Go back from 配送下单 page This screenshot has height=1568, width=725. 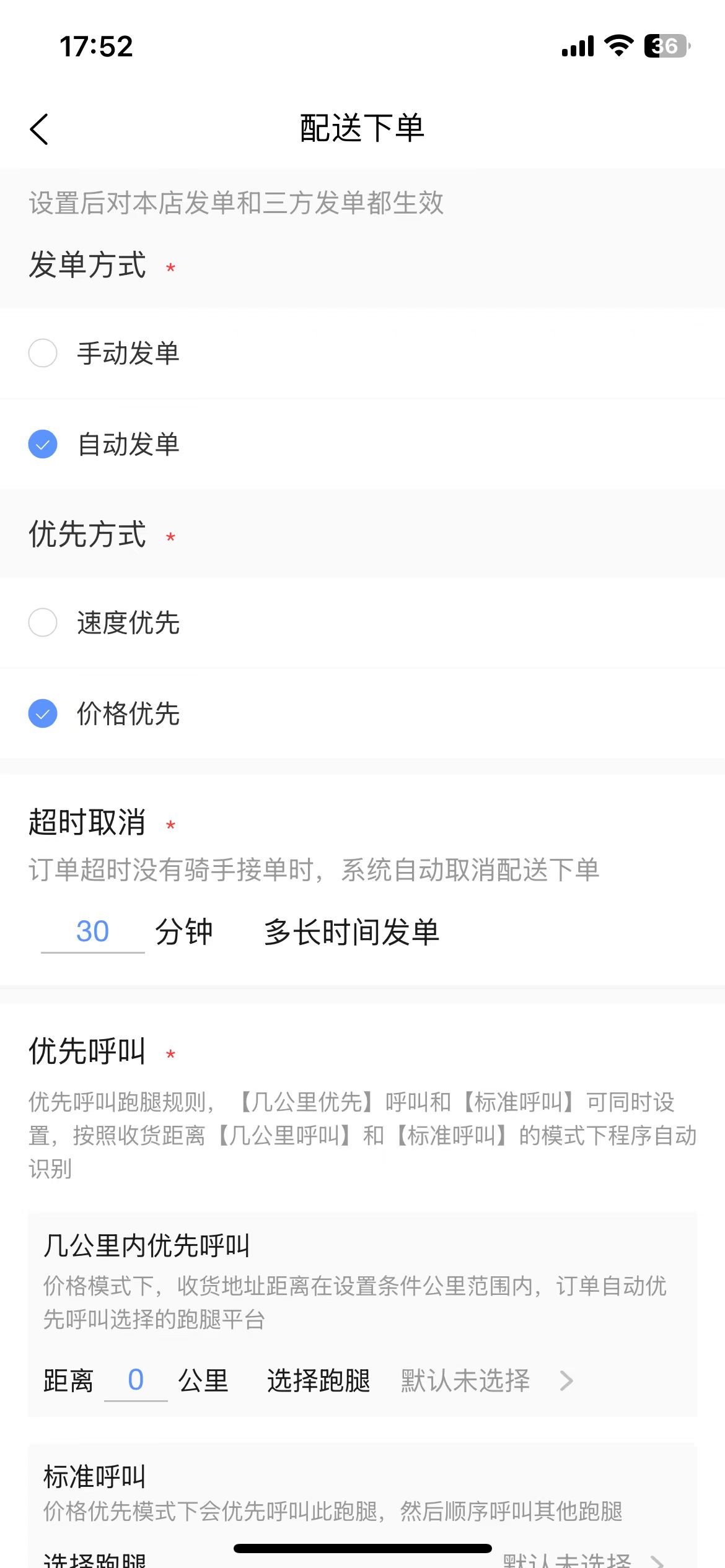(40, 129)
